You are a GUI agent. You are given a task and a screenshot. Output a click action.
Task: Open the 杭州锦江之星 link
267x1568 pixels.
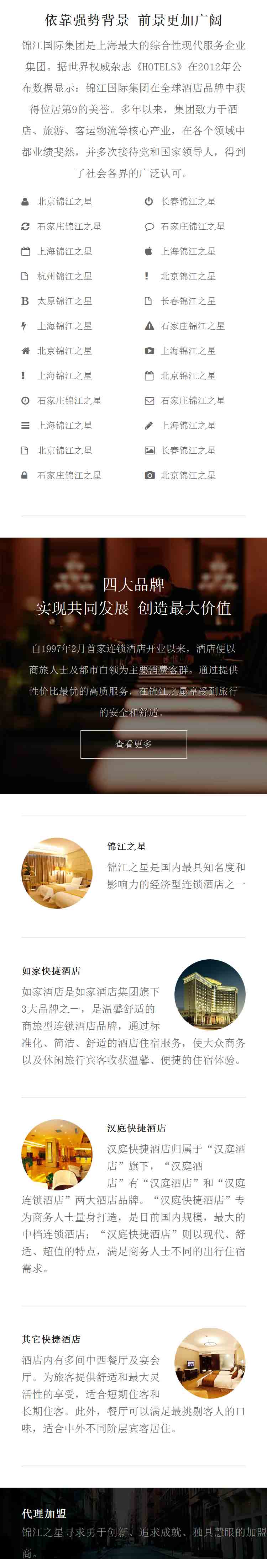click(x=64, y=276)
